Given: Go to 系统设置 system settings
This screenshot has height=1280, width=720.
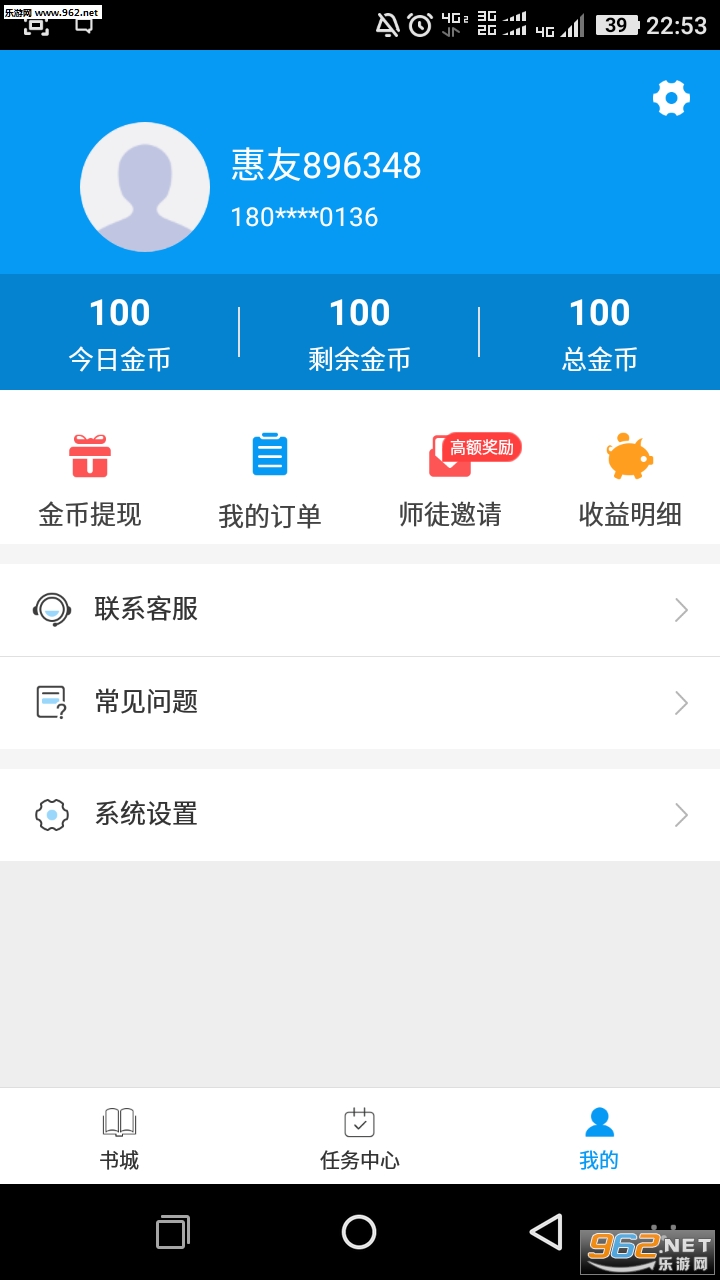Looking at the screenshot, I should pyautogui.click(x=360, y=815).
